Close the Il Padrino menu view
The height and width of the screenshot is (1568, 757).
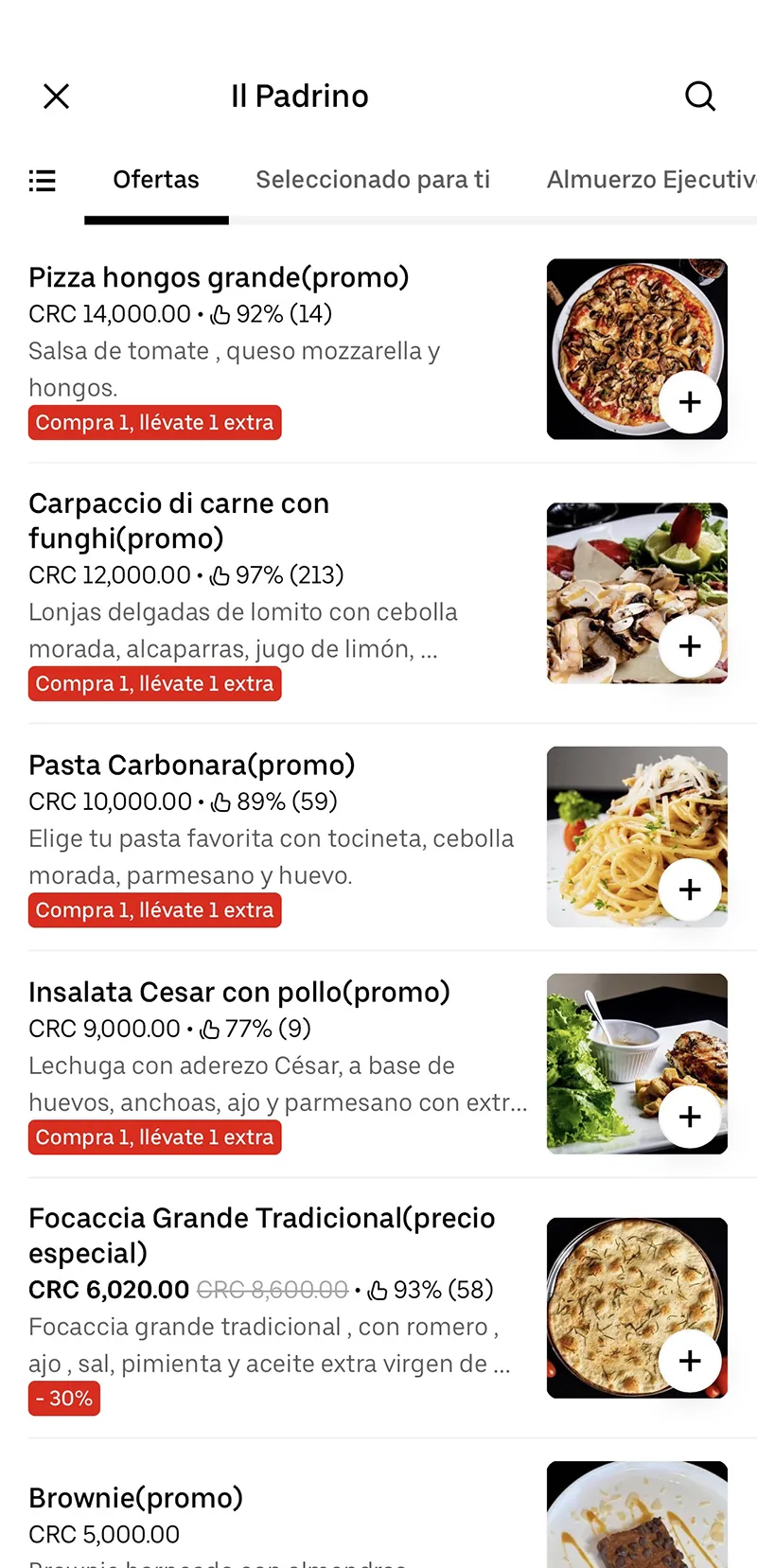coord(55,96)
